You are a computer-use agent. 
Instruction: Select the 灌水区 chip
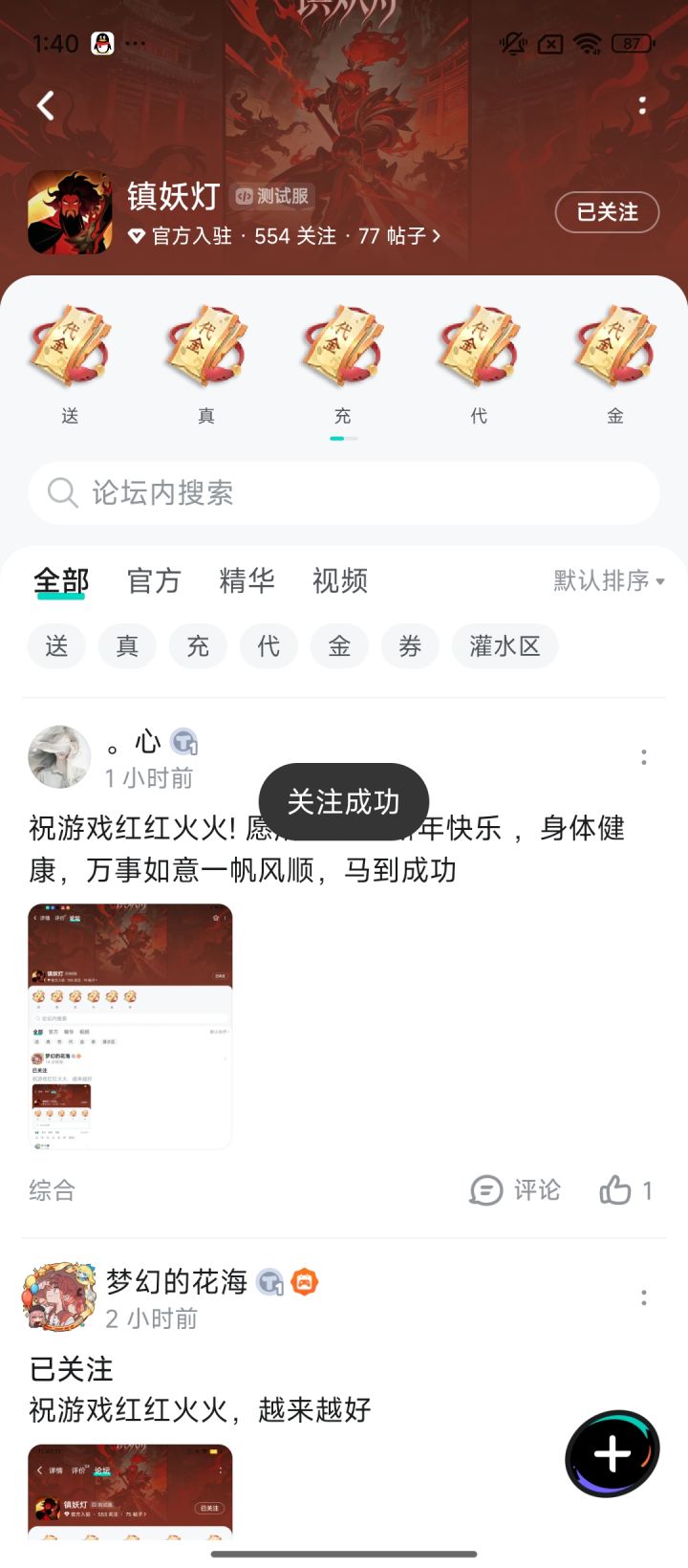(505, 646)
